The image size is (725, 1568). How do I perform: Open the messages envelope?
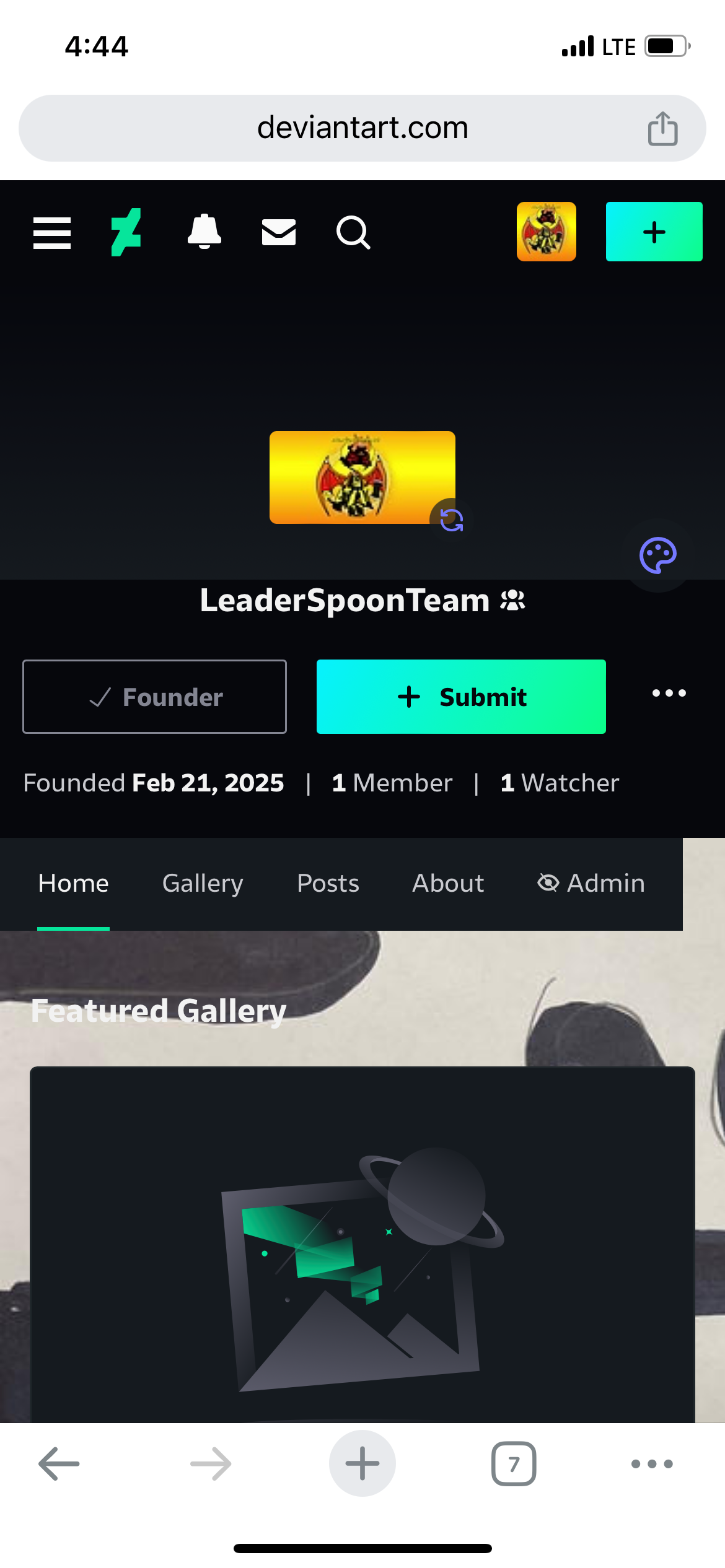point(279,233)
